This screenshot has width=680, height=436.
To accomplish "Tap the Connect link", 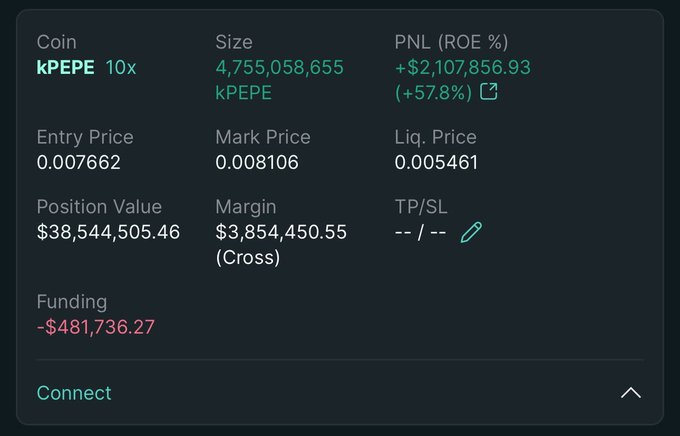I will pos(74,393).
